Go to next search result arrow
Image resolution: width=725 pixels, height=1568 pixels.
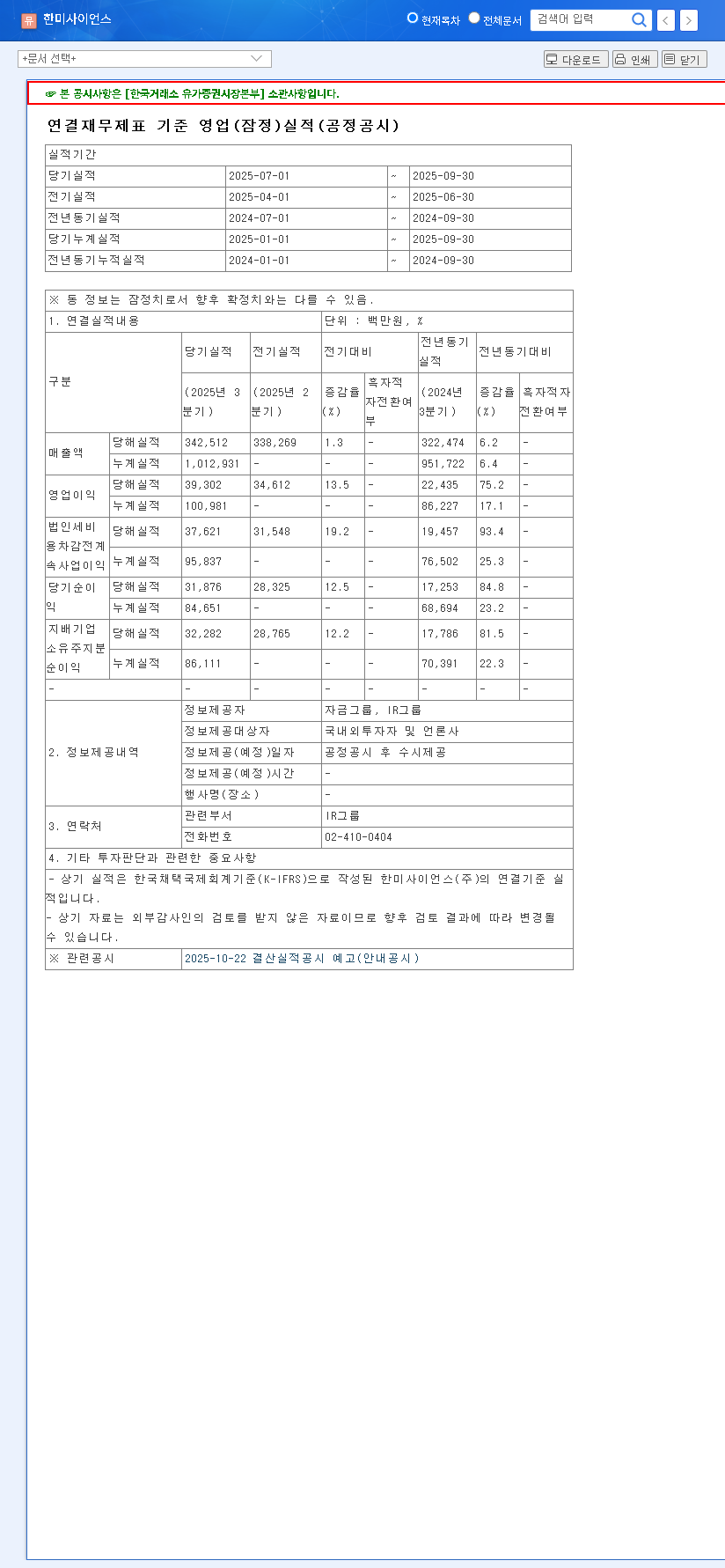689,20
